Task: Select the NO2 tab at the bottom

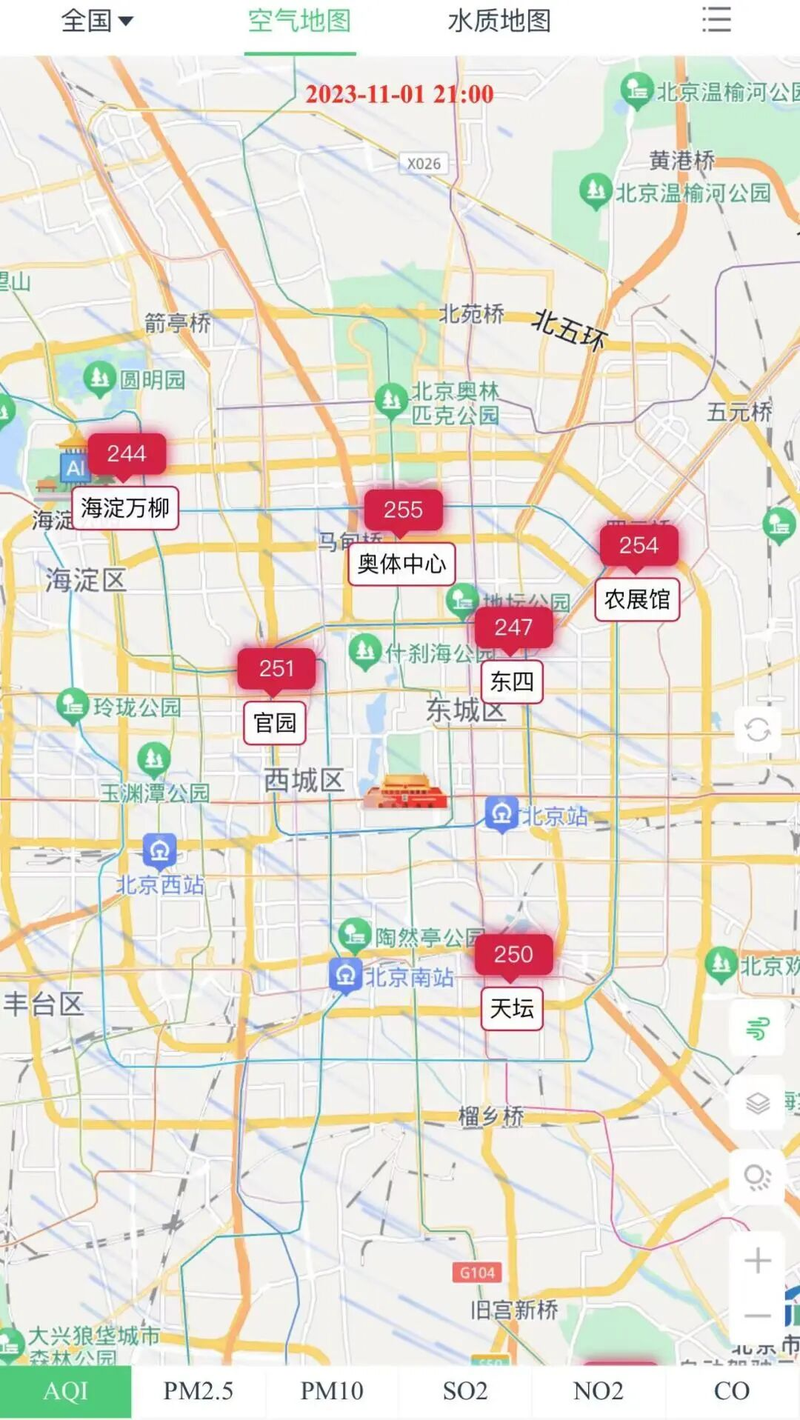Action: click(598, 1391)
